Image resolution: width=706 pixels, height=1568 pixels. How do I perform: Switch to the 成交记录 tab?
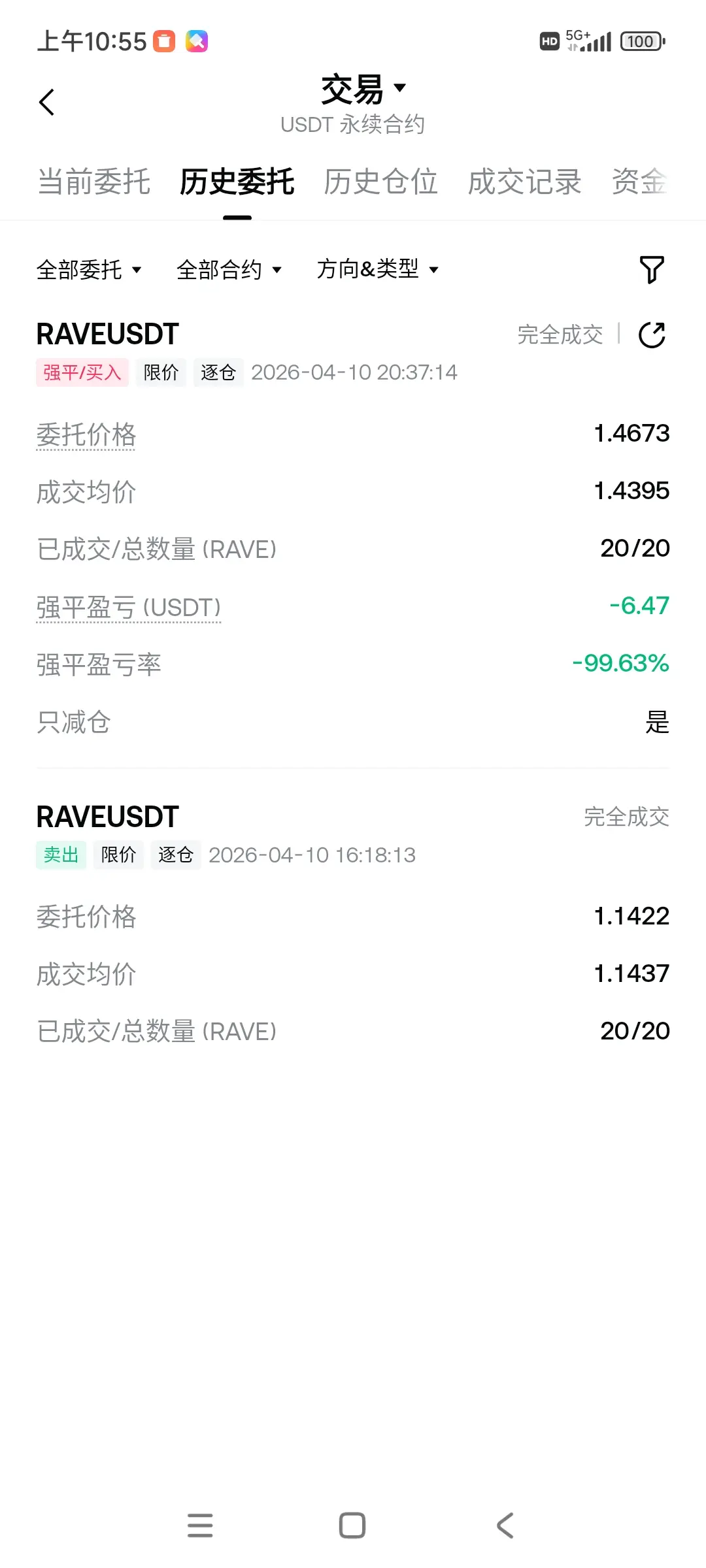point(524,182)
